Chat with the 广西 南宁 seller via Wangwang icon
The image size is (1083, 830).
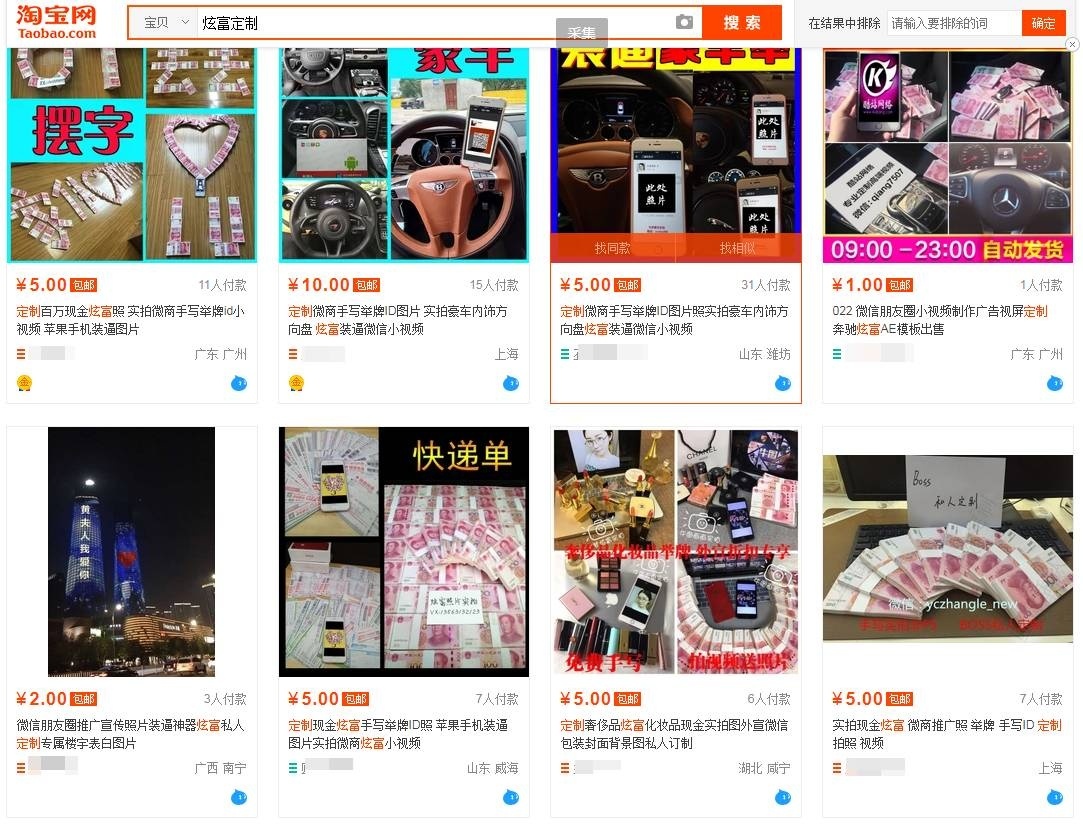[x=239, y=797]
